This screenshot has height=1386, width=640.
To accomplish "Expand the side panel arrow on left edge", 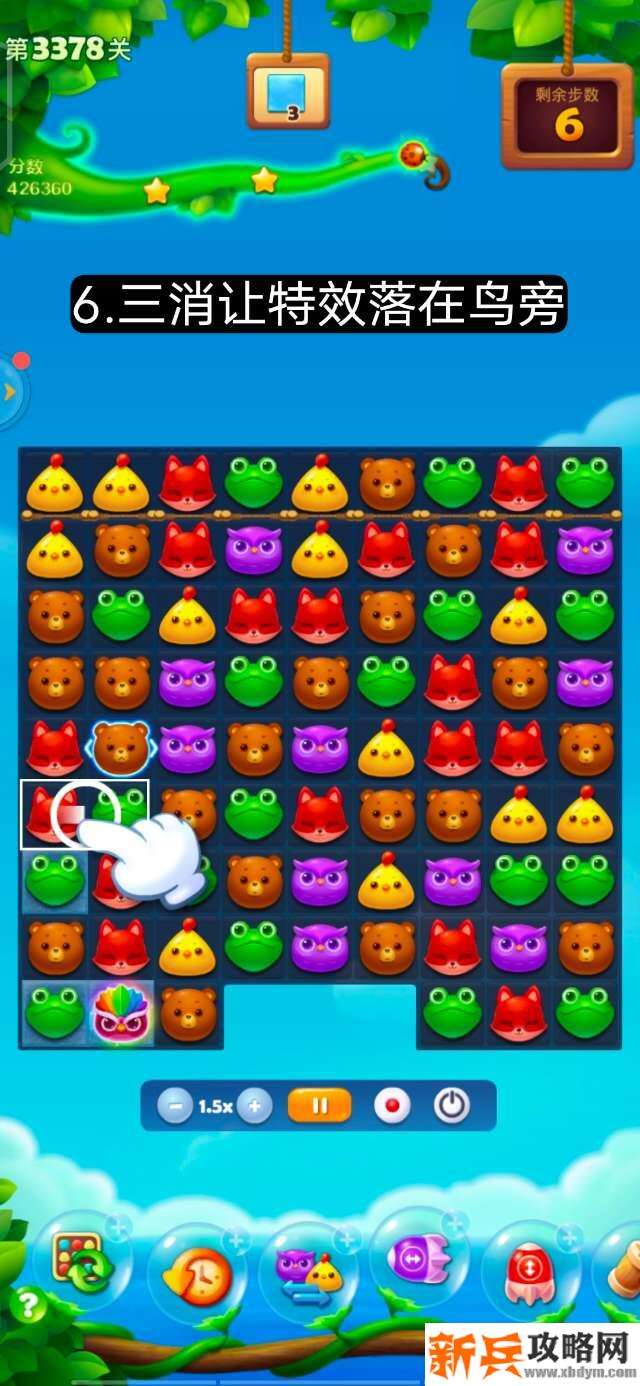I will click(x=10, y=392).
